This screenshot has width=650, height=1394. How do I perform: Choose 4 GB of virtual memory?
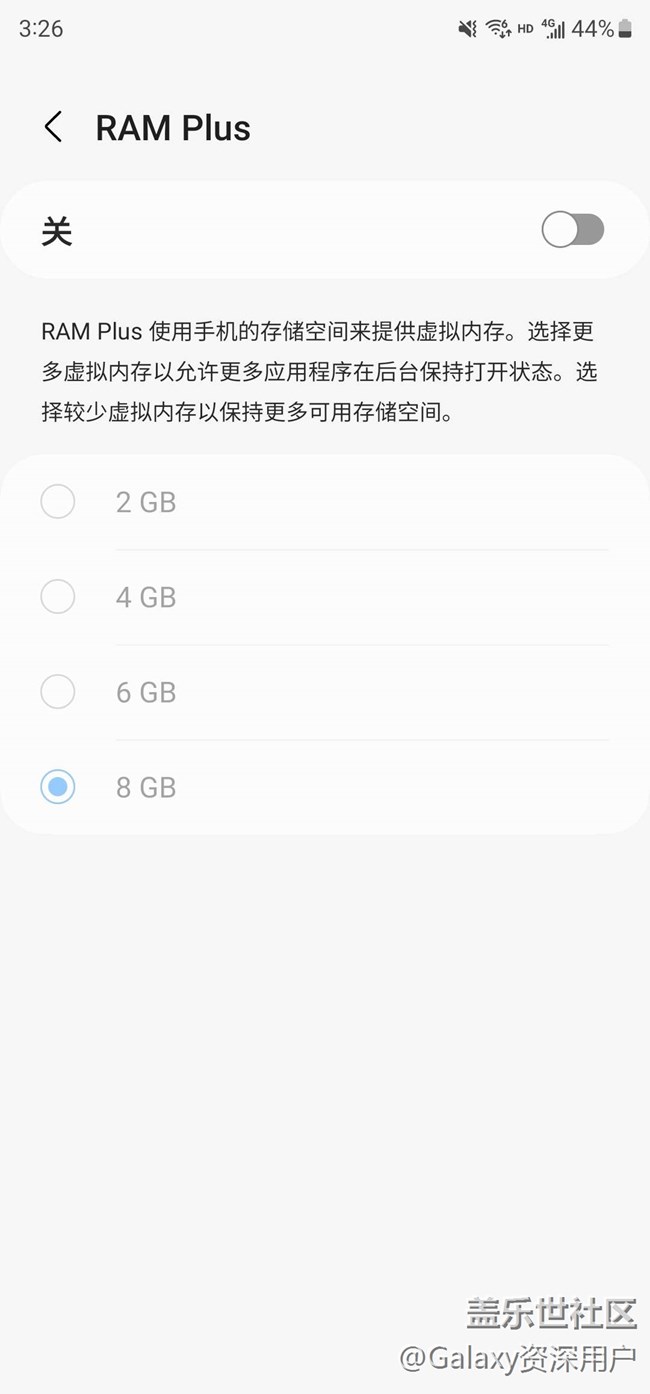point(58,597)
